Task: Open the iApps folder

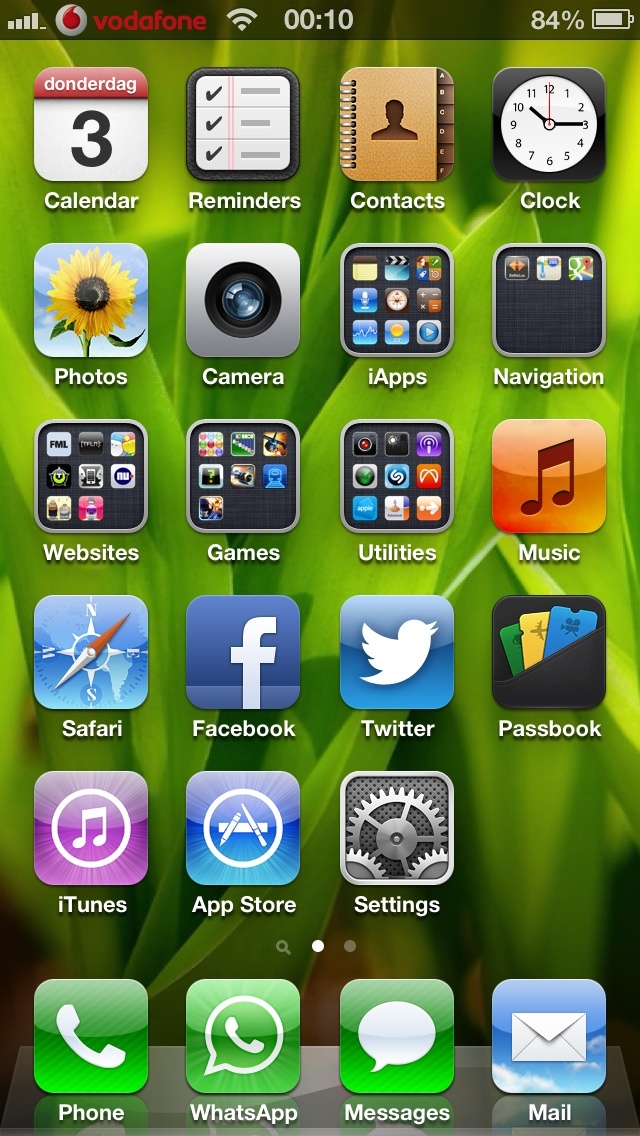Action: pos(397,300)
